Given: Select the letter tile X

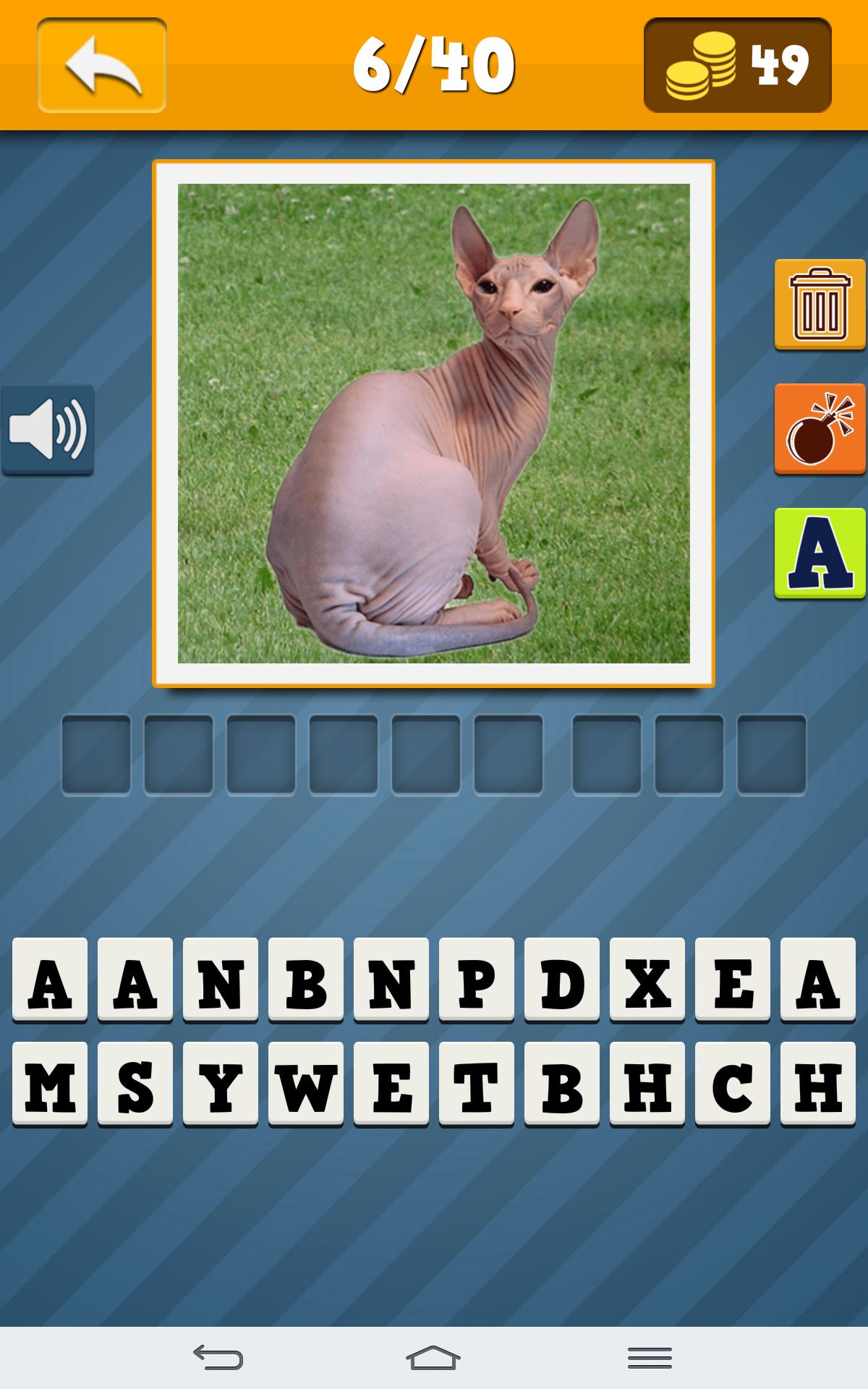Looking at the screenshot, I should [647, 980].
